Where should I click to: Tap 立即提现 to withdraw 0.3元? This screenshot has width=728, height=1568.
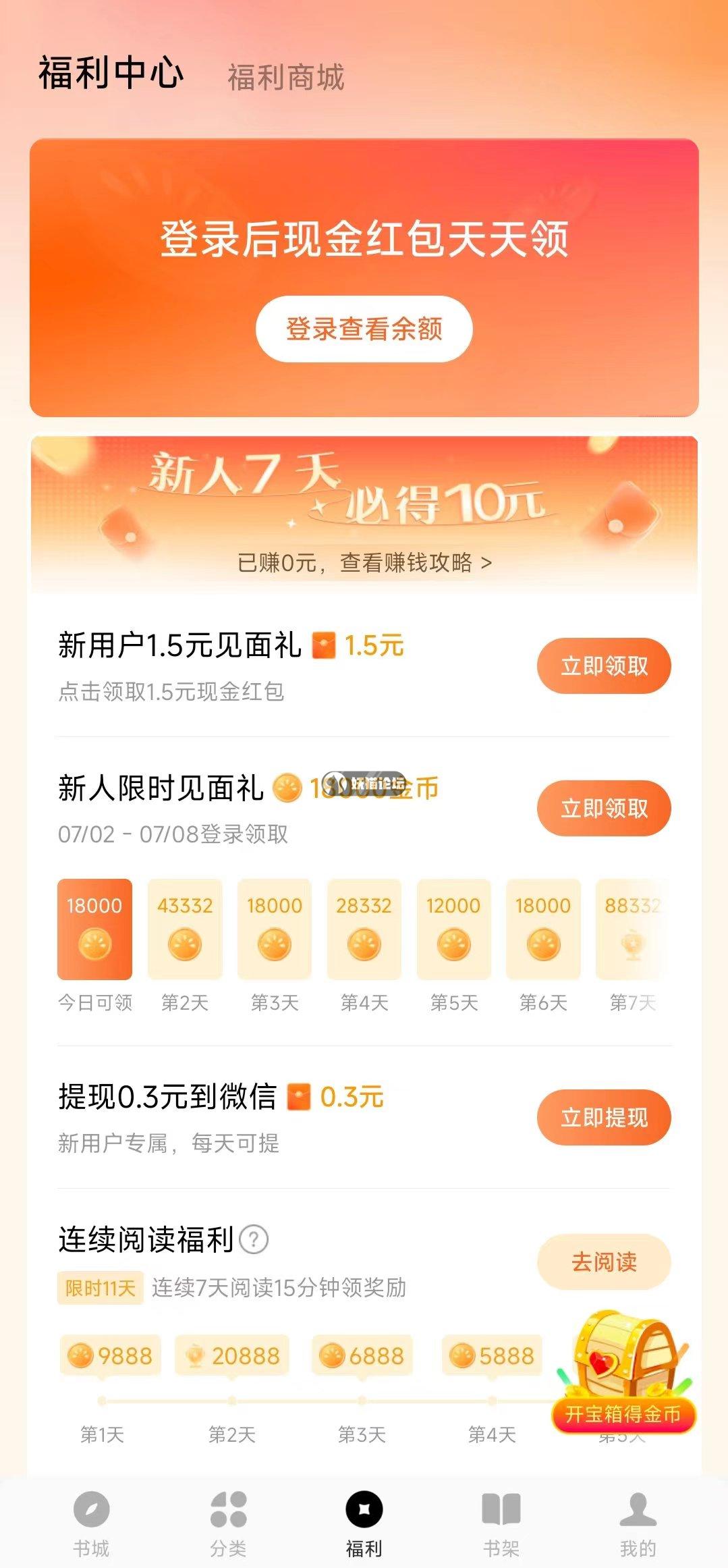604,1117
